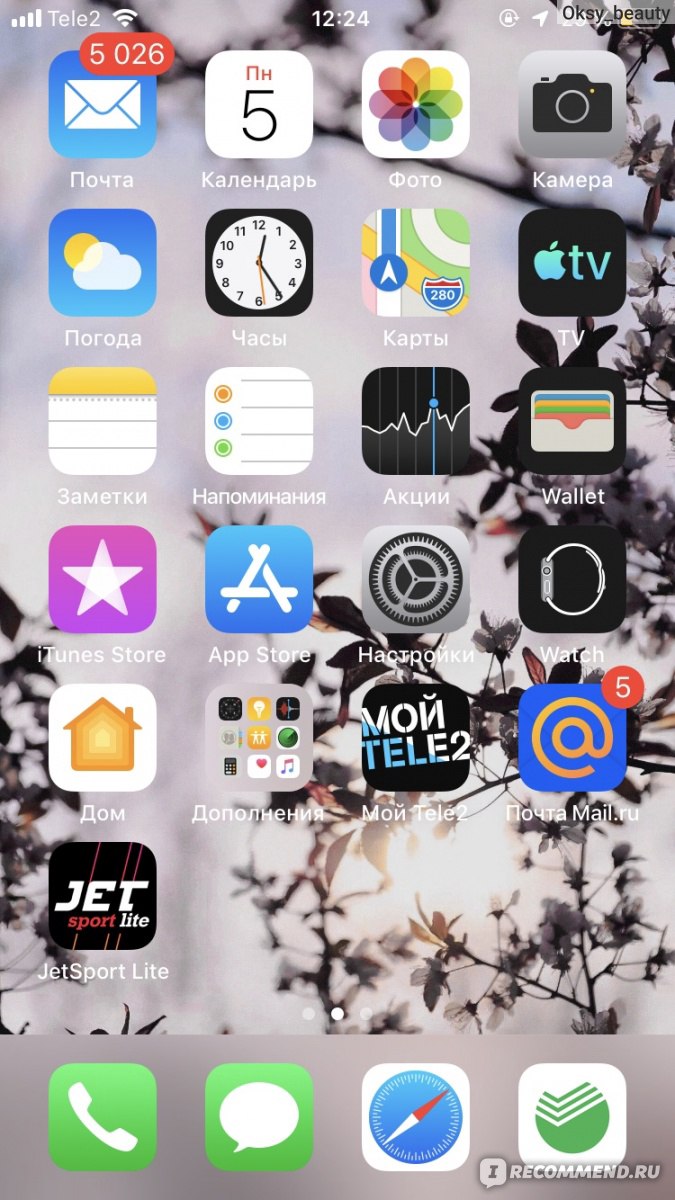Screen dimensions: 675x1200
Task: Open the Sberbank app in the dock
Action: pos(572,1117)
